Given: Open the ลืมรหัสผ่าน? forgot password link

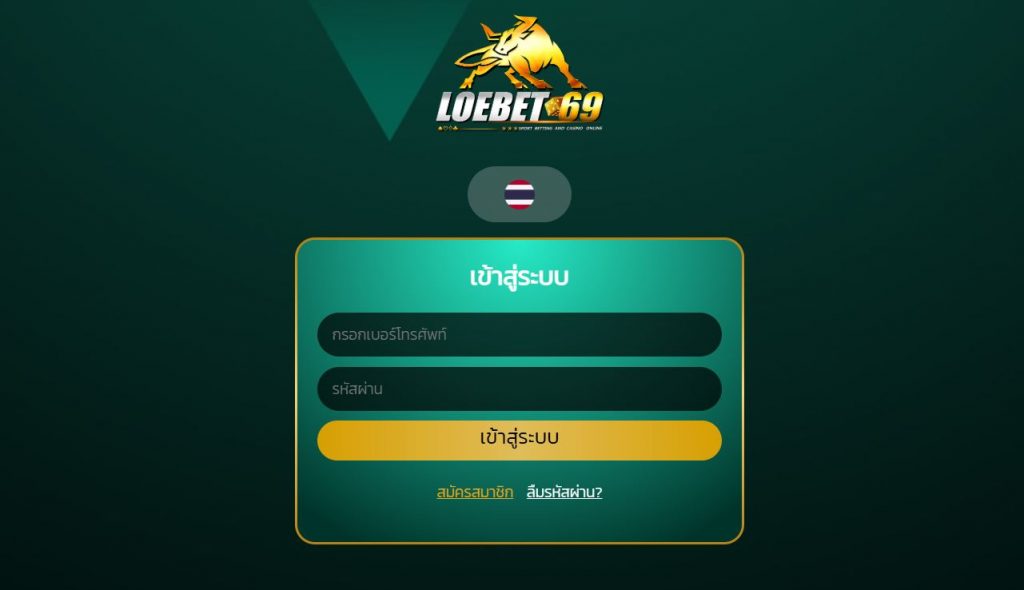Looking at the screenshot, I should tap(564, 492).
